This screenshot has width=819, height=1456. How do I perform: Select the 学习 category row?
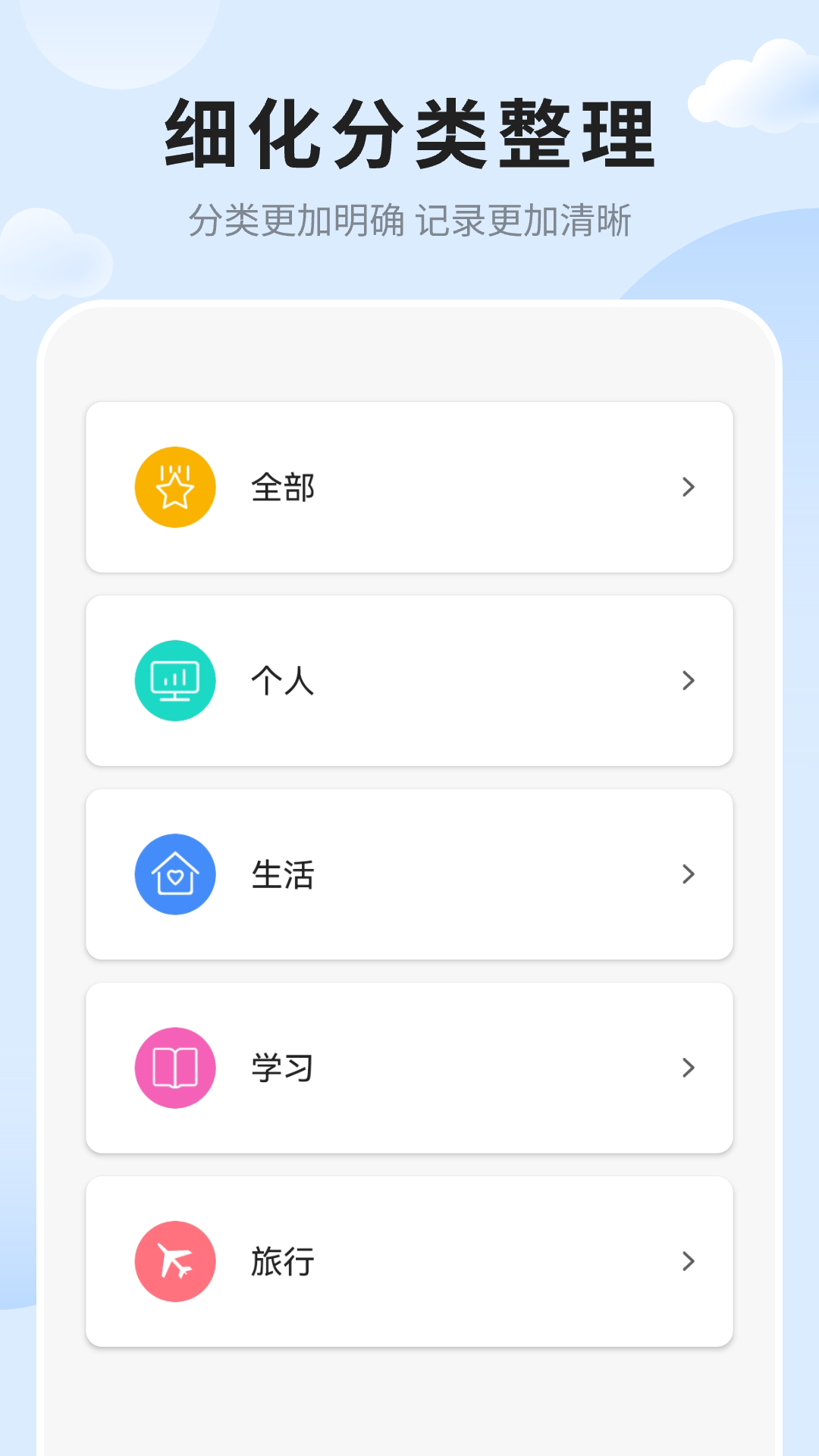point(409,1068)
